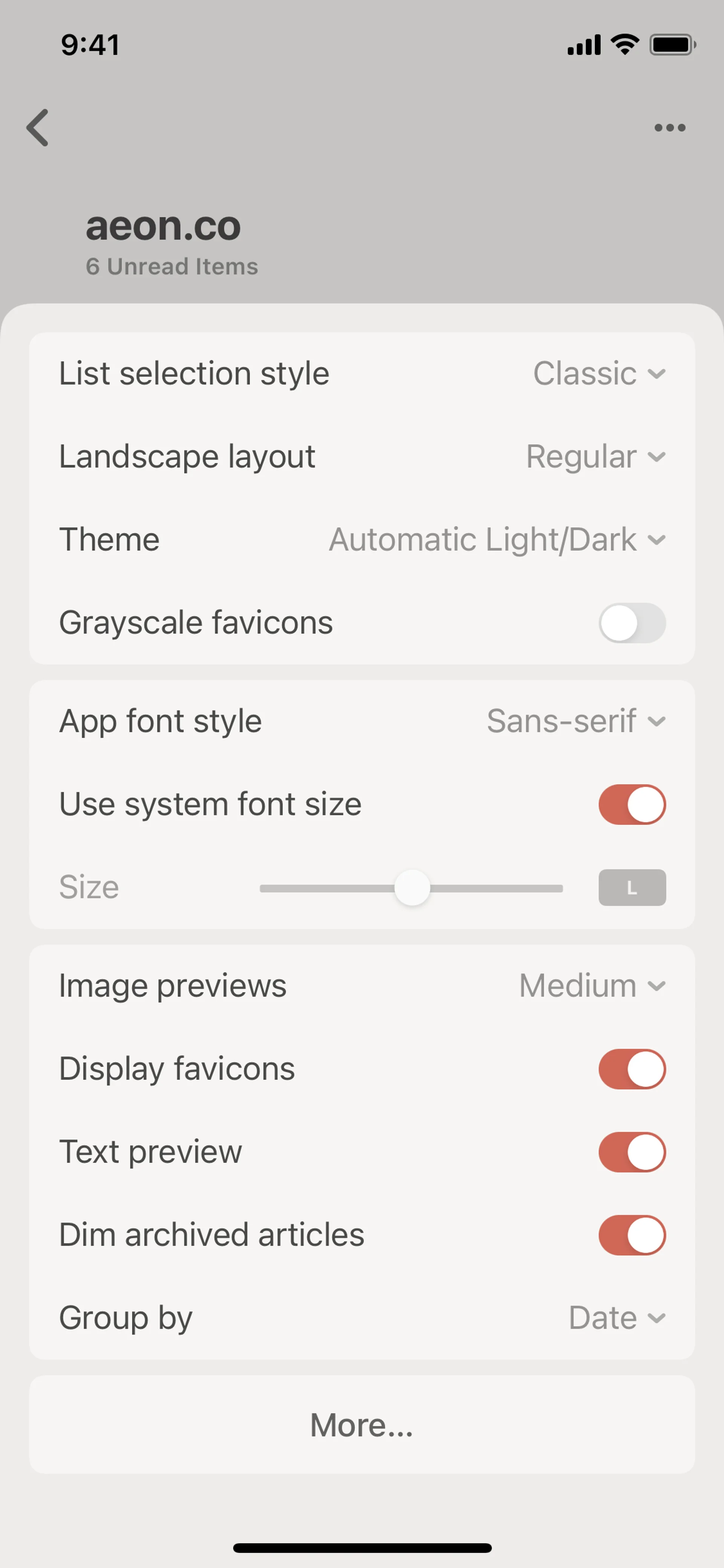Tap the Size slider track
Screen dimensions: 724x1568
tap(411, 888)
